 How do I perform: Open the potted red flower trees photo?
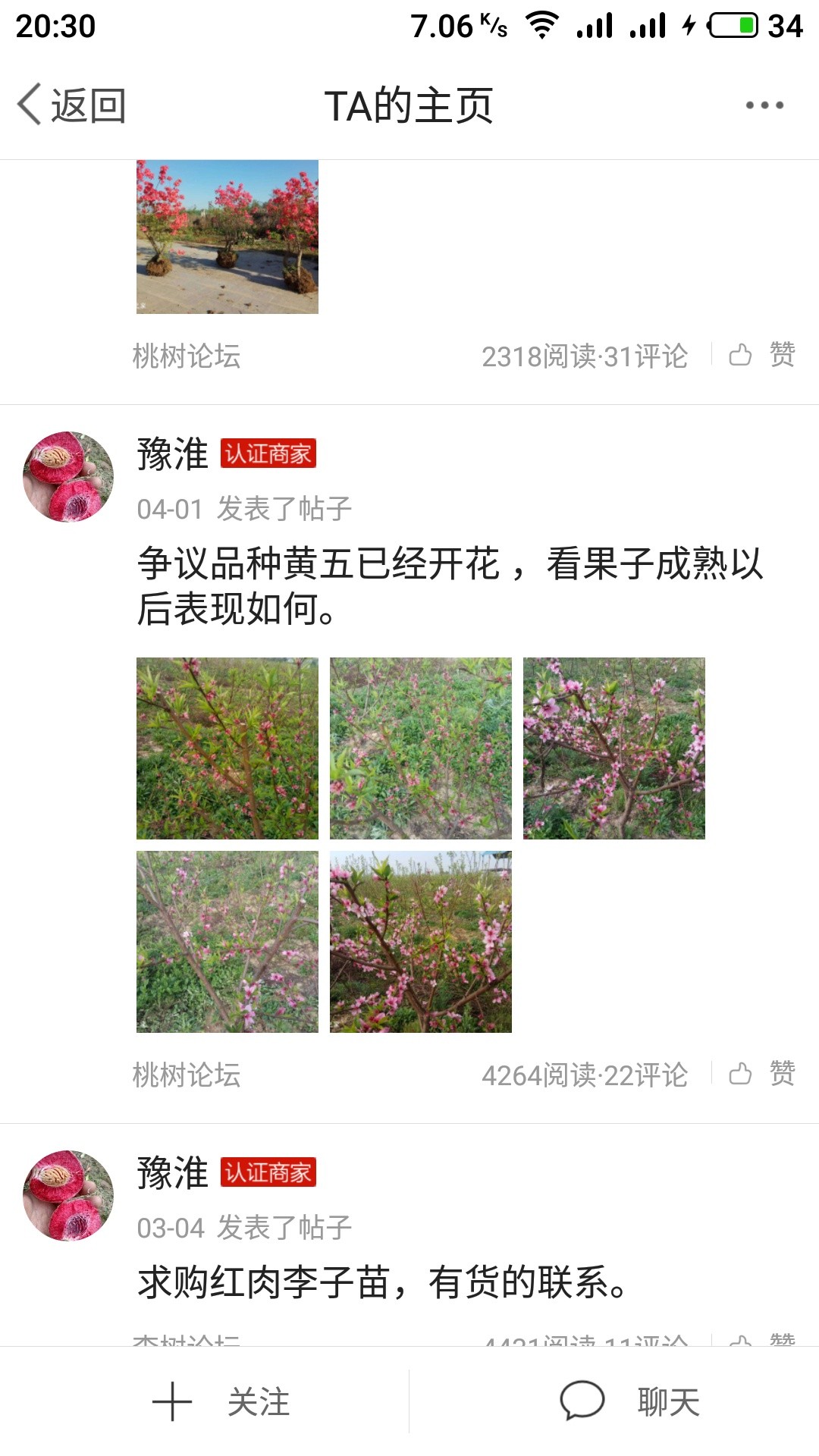pyautogui.click(x=227, y=237)
